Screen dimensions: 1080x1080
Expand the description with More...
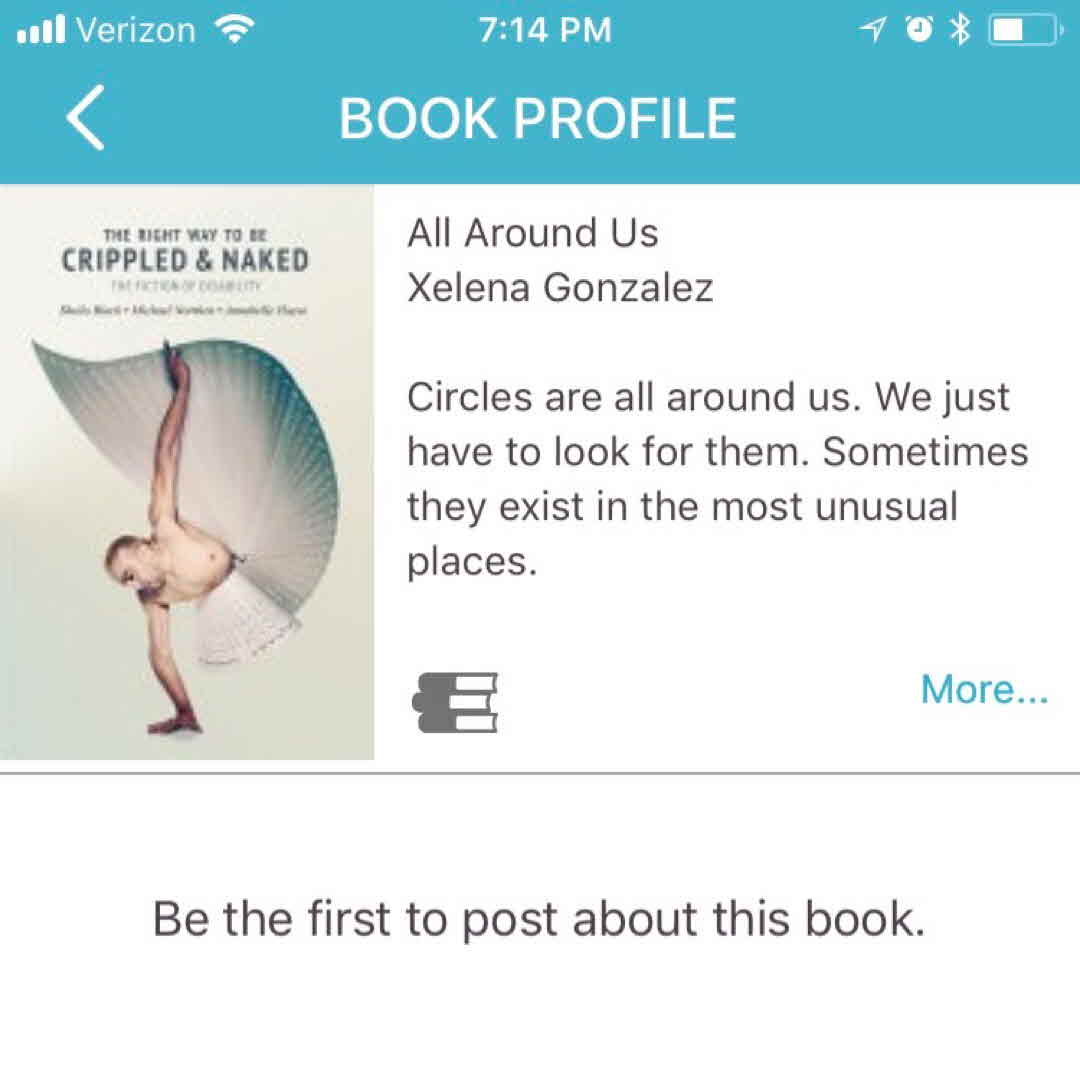click(x=983, y=689)
